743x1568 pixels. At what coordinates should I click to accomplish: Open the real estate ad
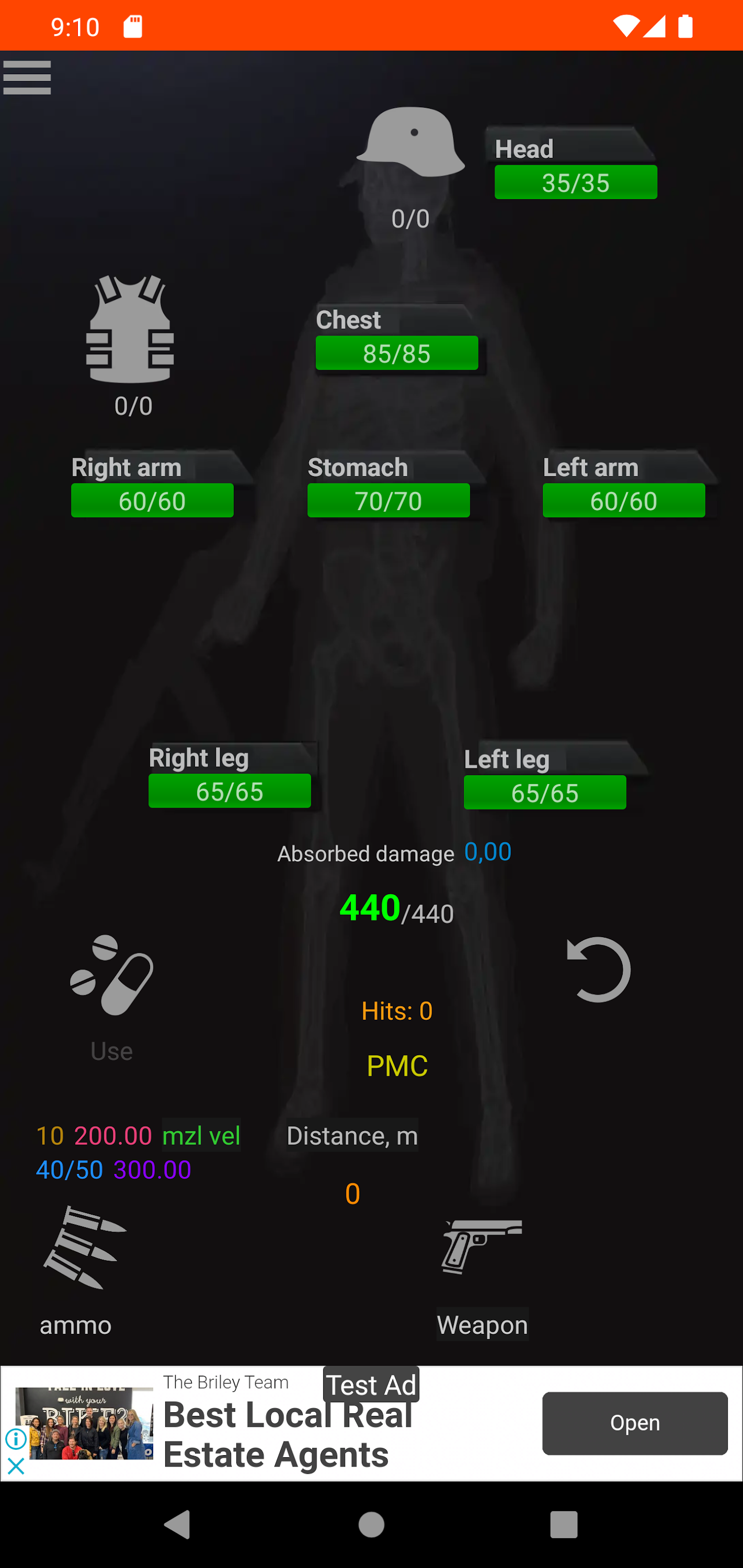point(635,1423)
